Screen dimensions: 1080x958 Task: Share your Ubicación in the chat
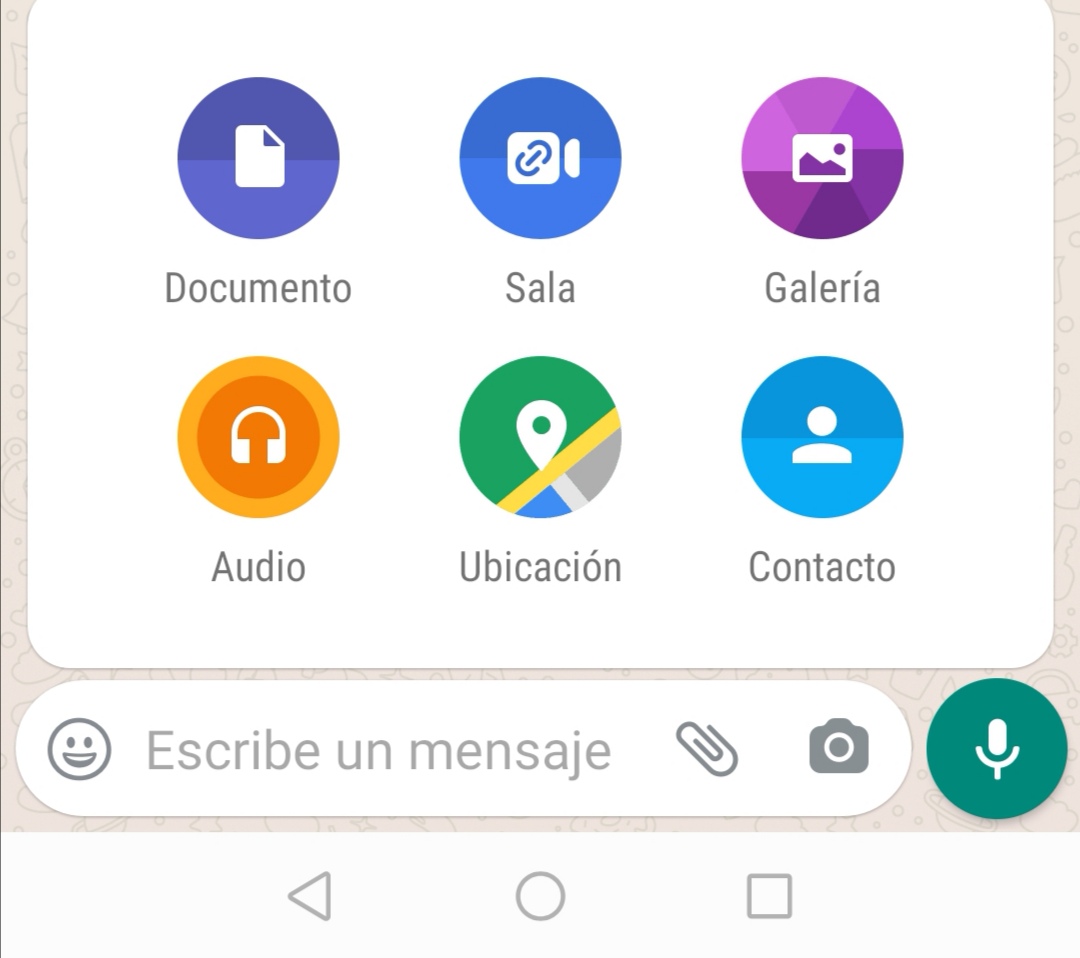(x=540, y=437)
